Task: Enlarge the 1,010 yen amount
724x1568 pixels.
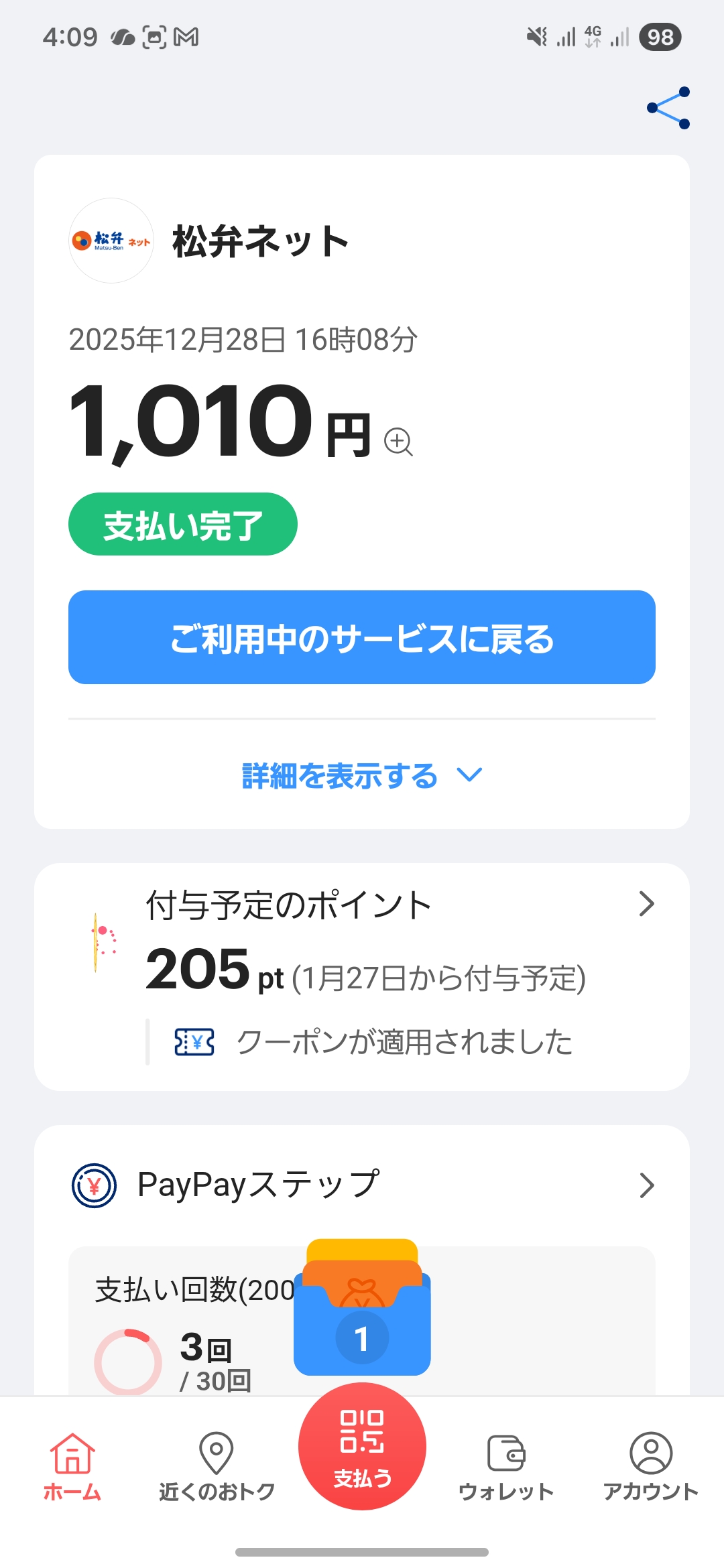Action: click(x=398, y=442)
